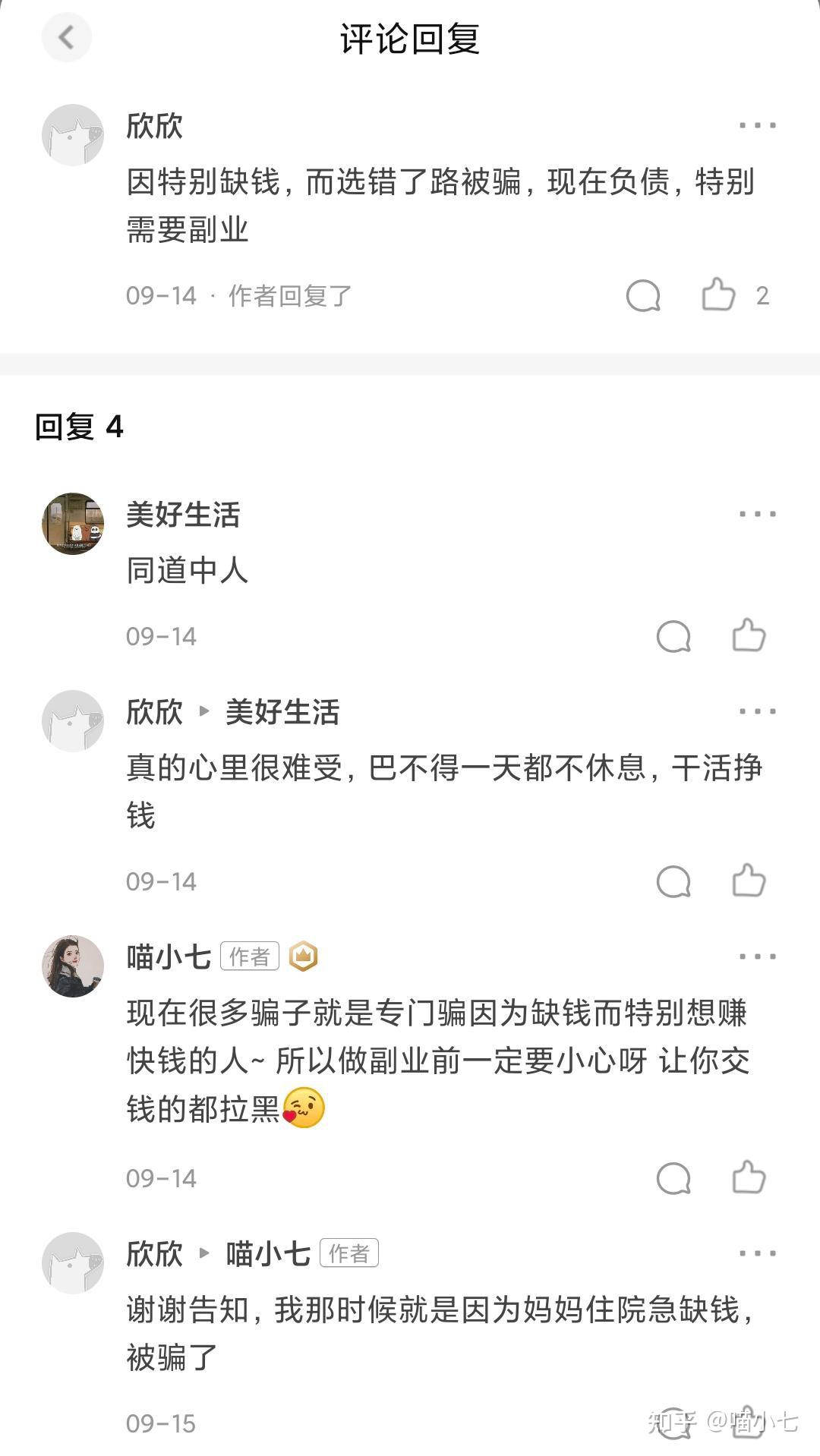Reply to 欣欣's 干活挣钱 comment
This screenshot has height=1456, width=820.
pos(673,881)
